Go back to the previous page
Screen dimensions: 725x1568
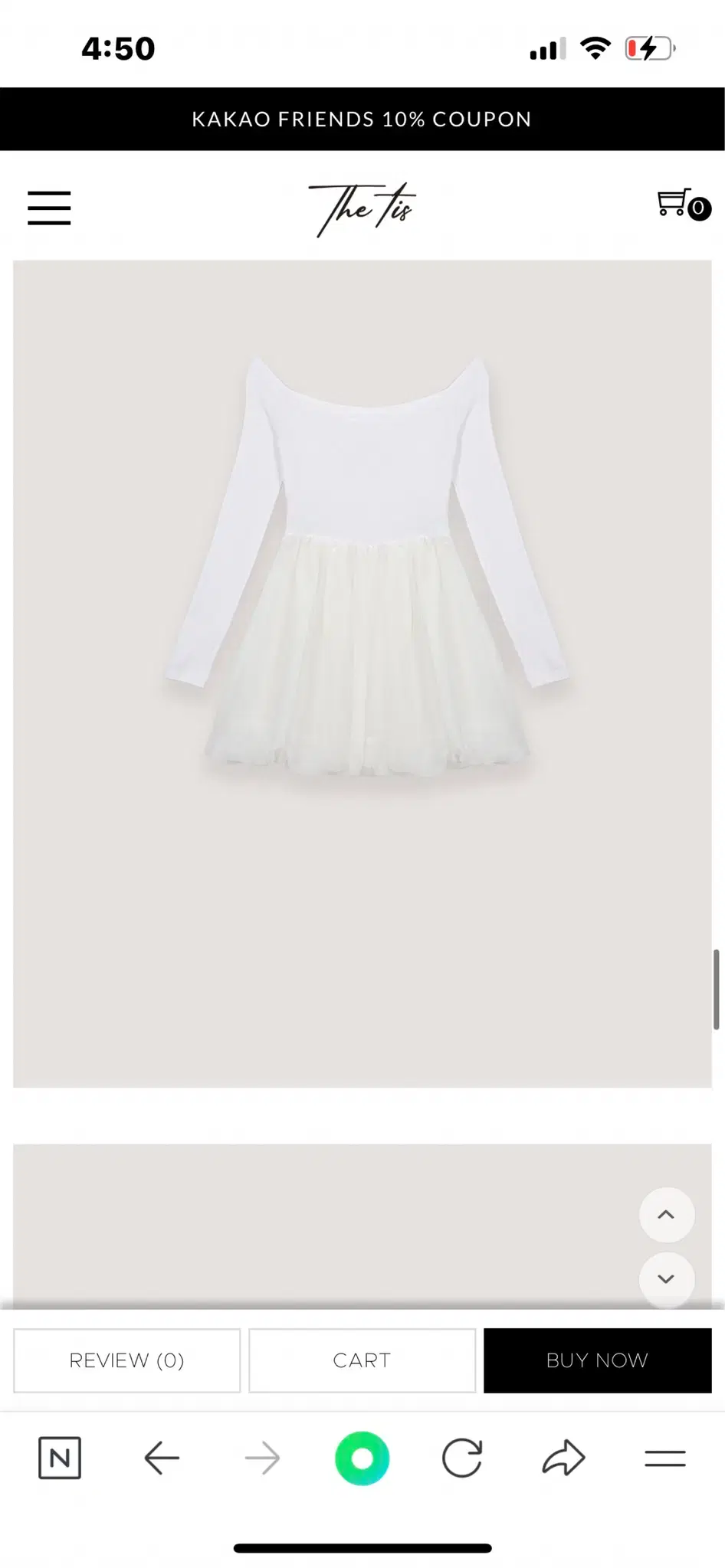click(162, 1458)
